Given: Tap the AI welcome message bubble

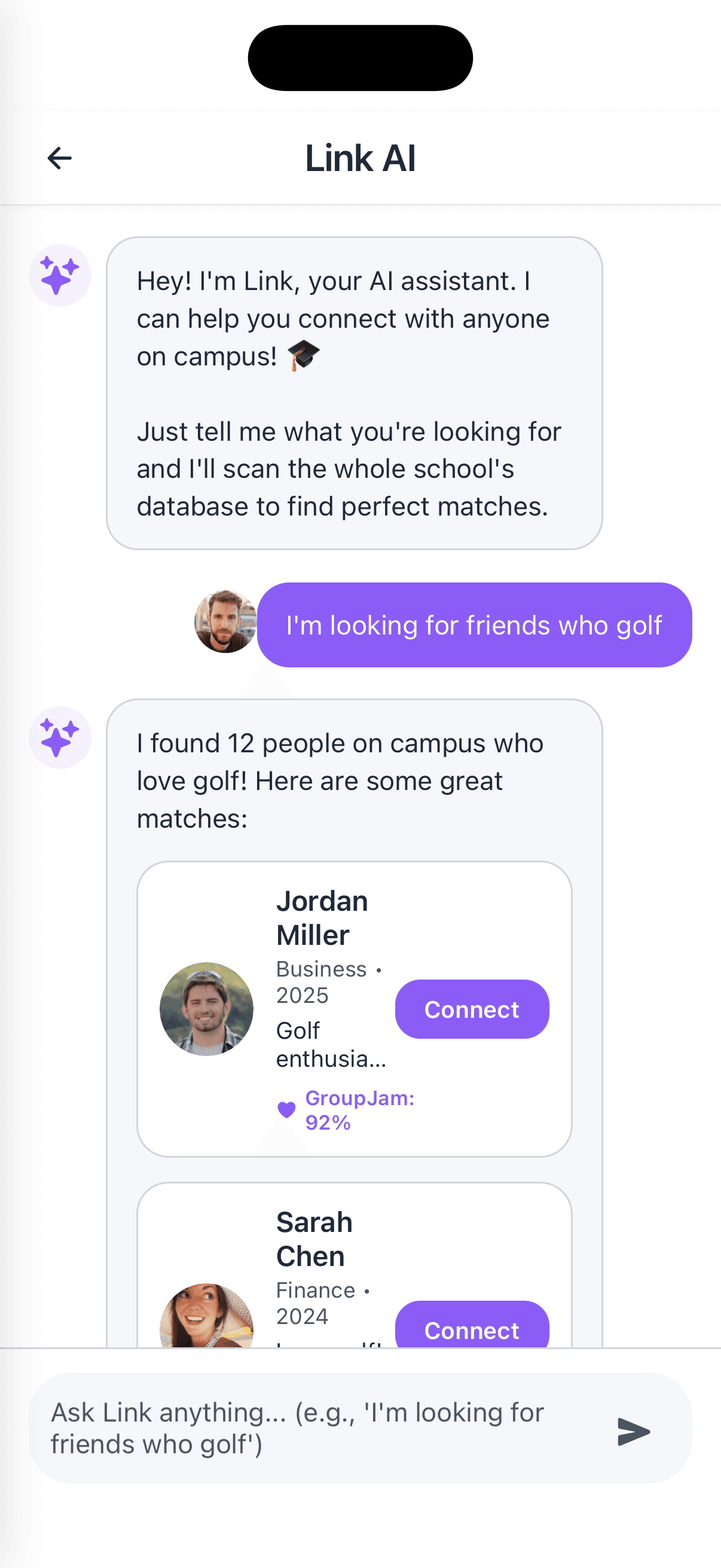Looking at the screenshot, I should coord(355,393).
